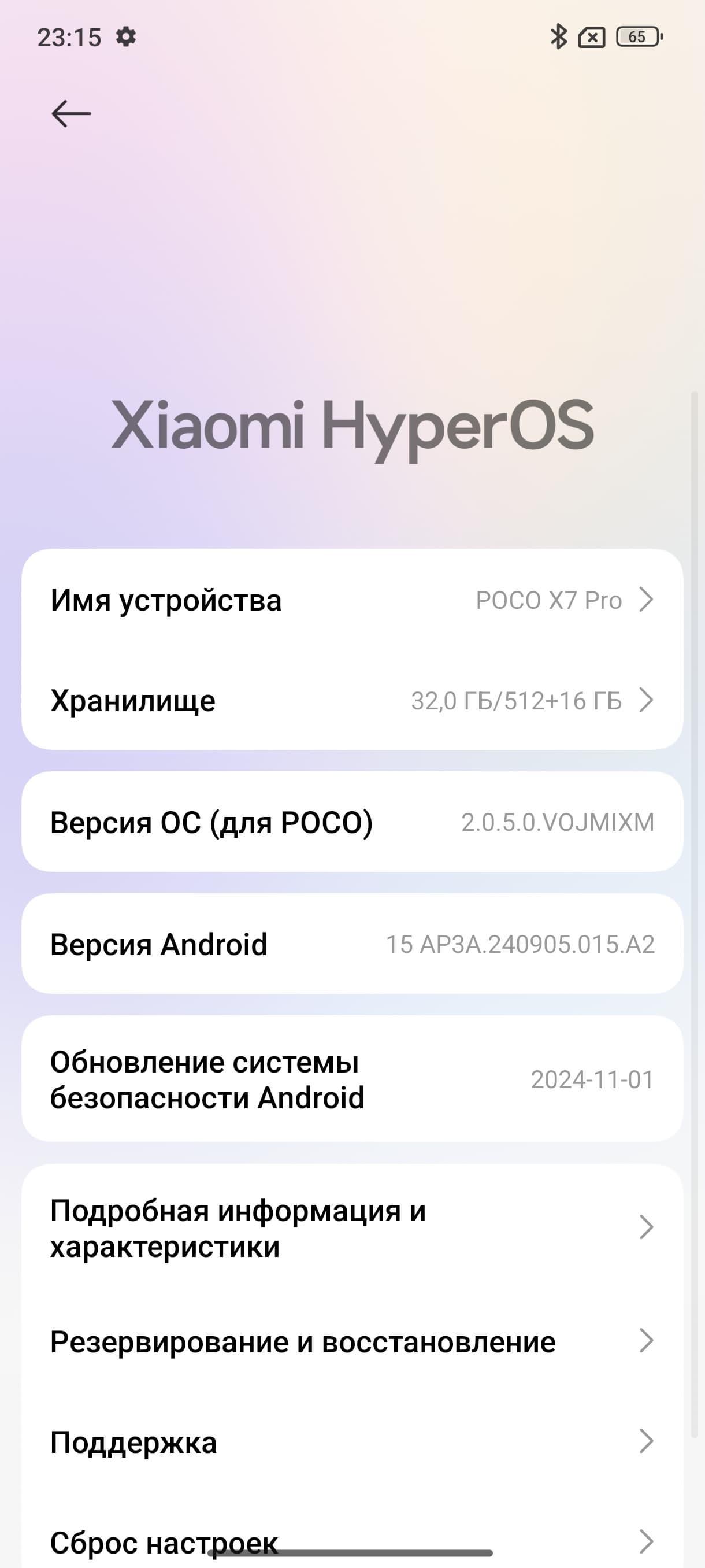Open Подробная информация и характеристики

point(352,1227)
